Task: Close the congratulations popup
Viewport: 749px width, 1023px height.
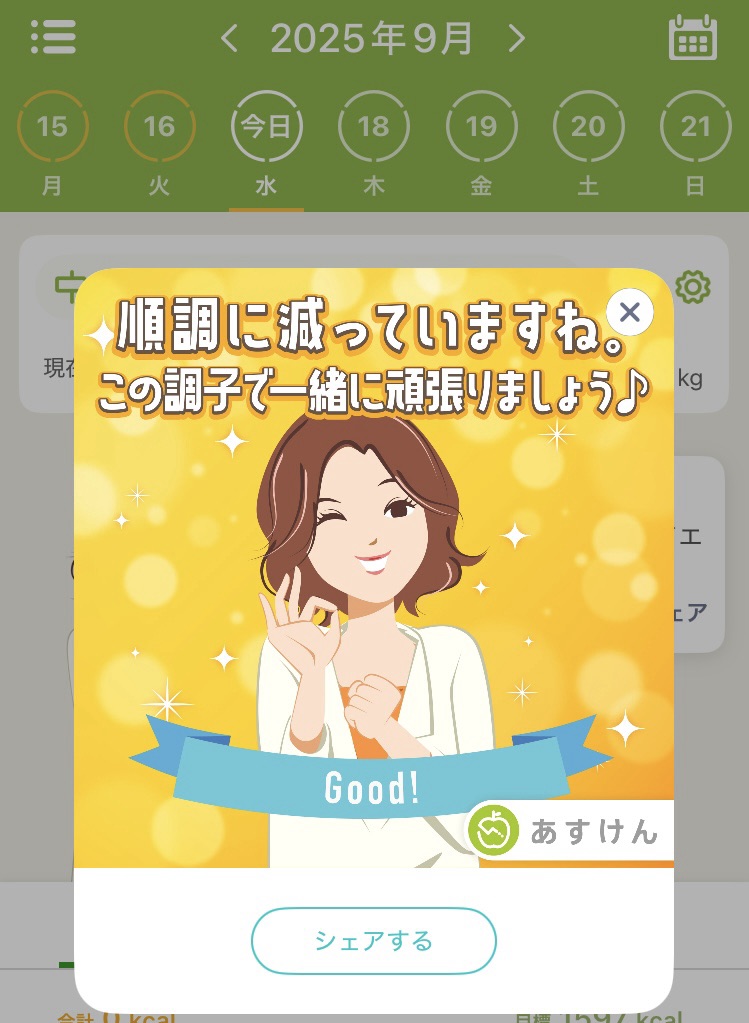Action: tap(629, 312)
